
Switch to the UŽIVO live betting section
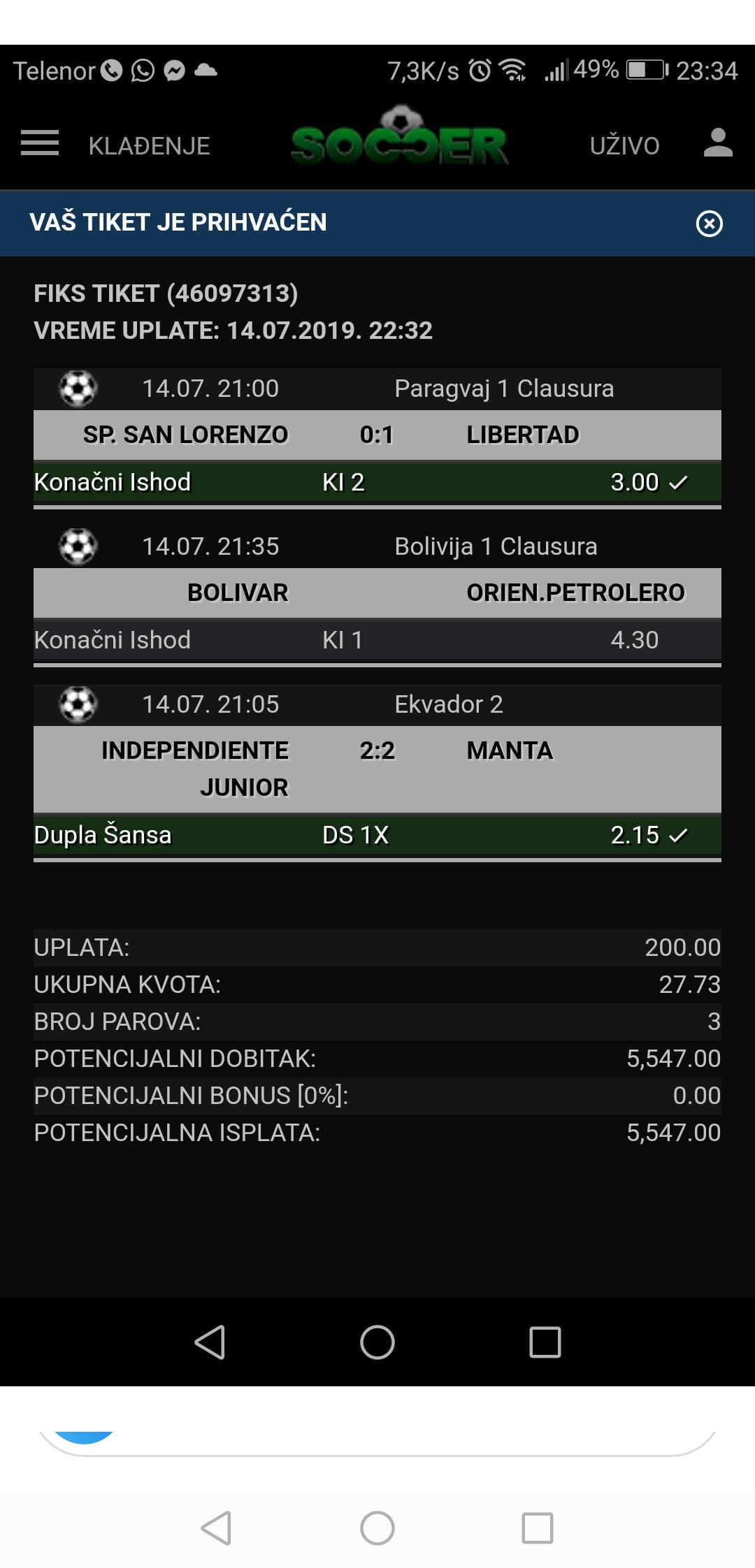click(624, 145)
